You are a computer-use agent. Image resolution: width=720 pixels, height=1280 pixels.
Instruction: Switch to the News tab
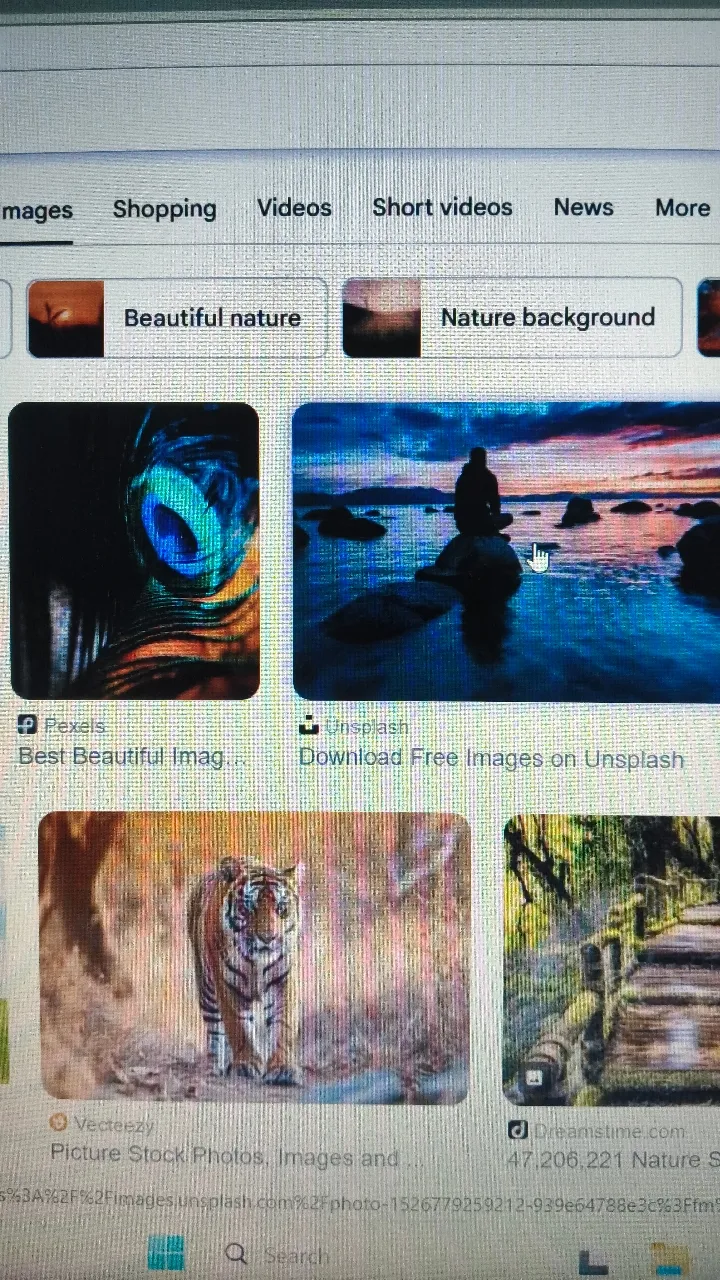(583, 207)
